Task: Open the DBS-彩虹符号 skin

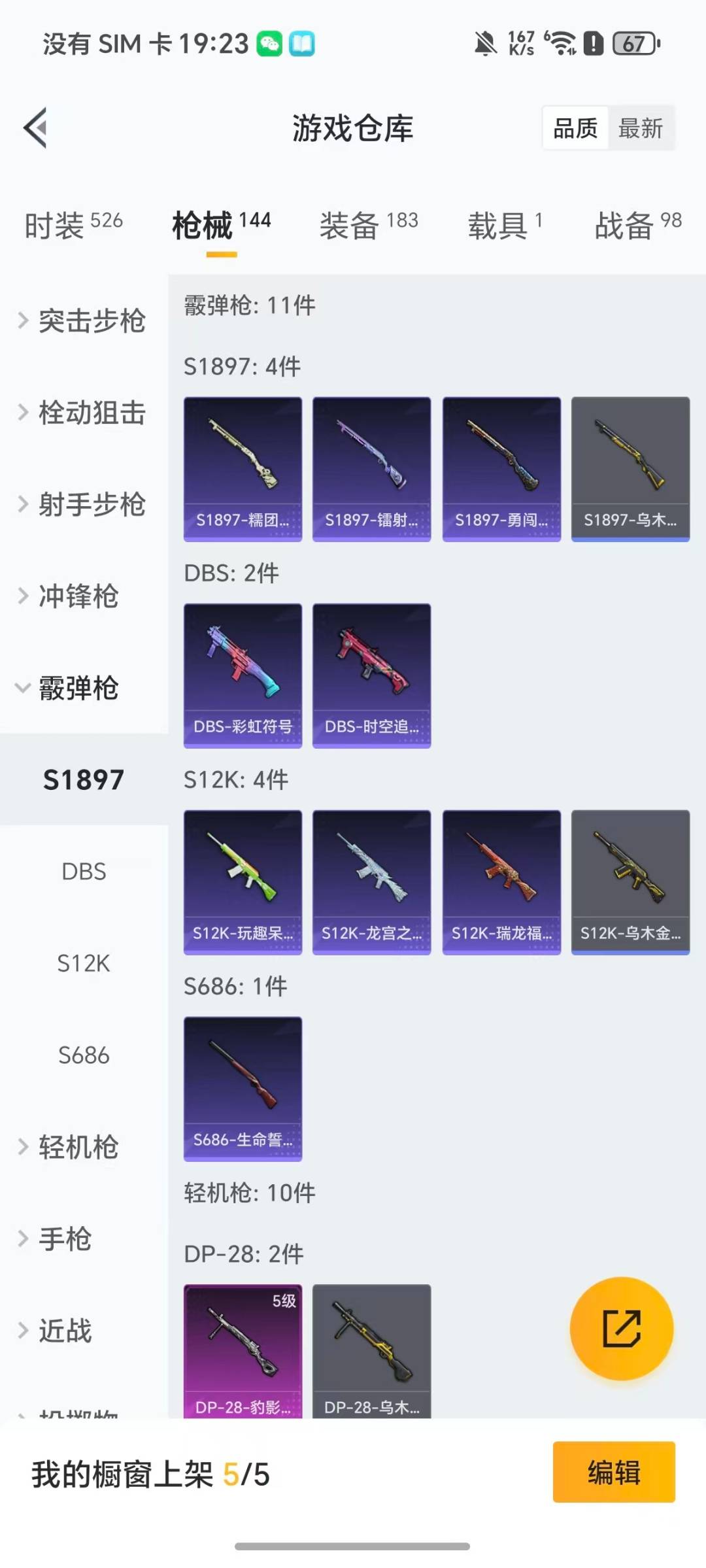Action: click(x=243, y=675)
